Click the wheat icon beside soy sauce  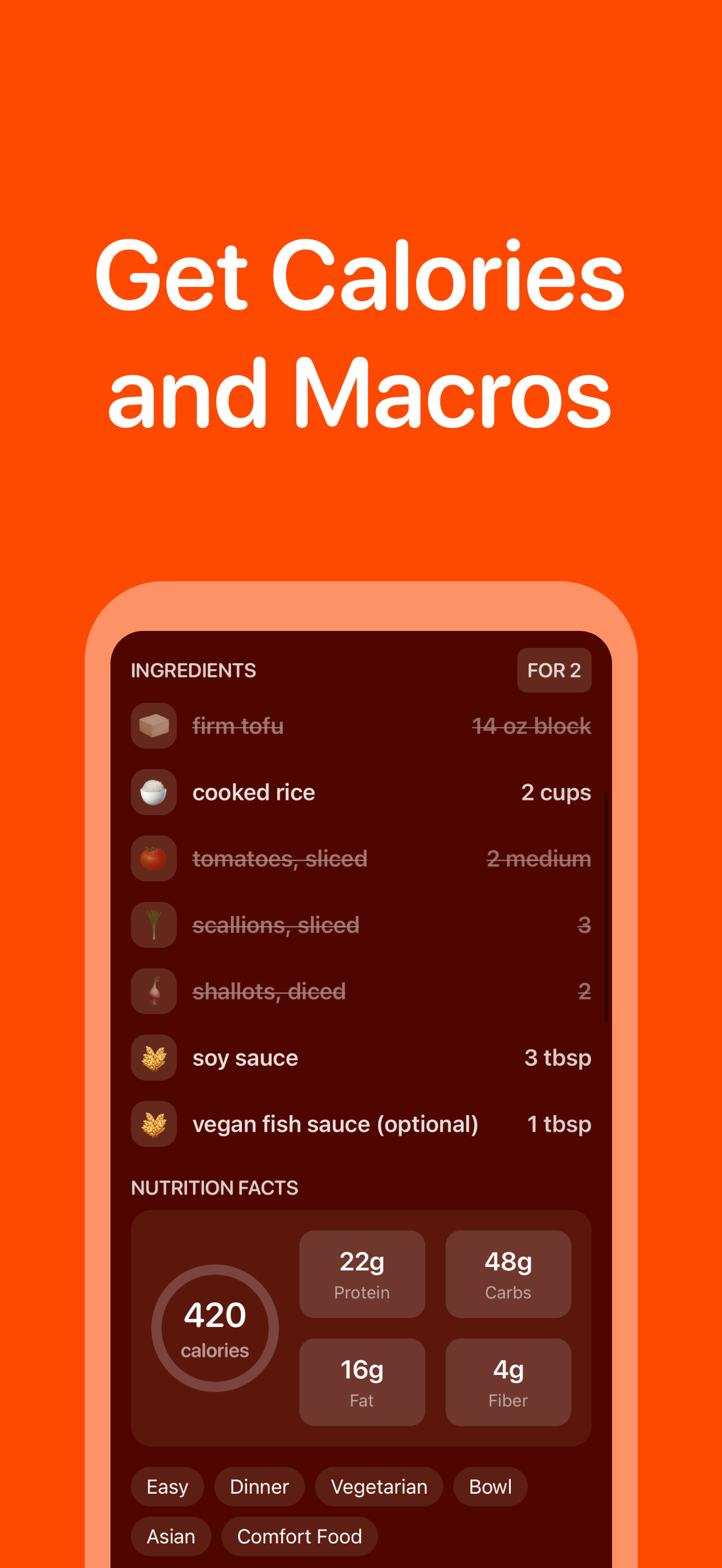153,1057
